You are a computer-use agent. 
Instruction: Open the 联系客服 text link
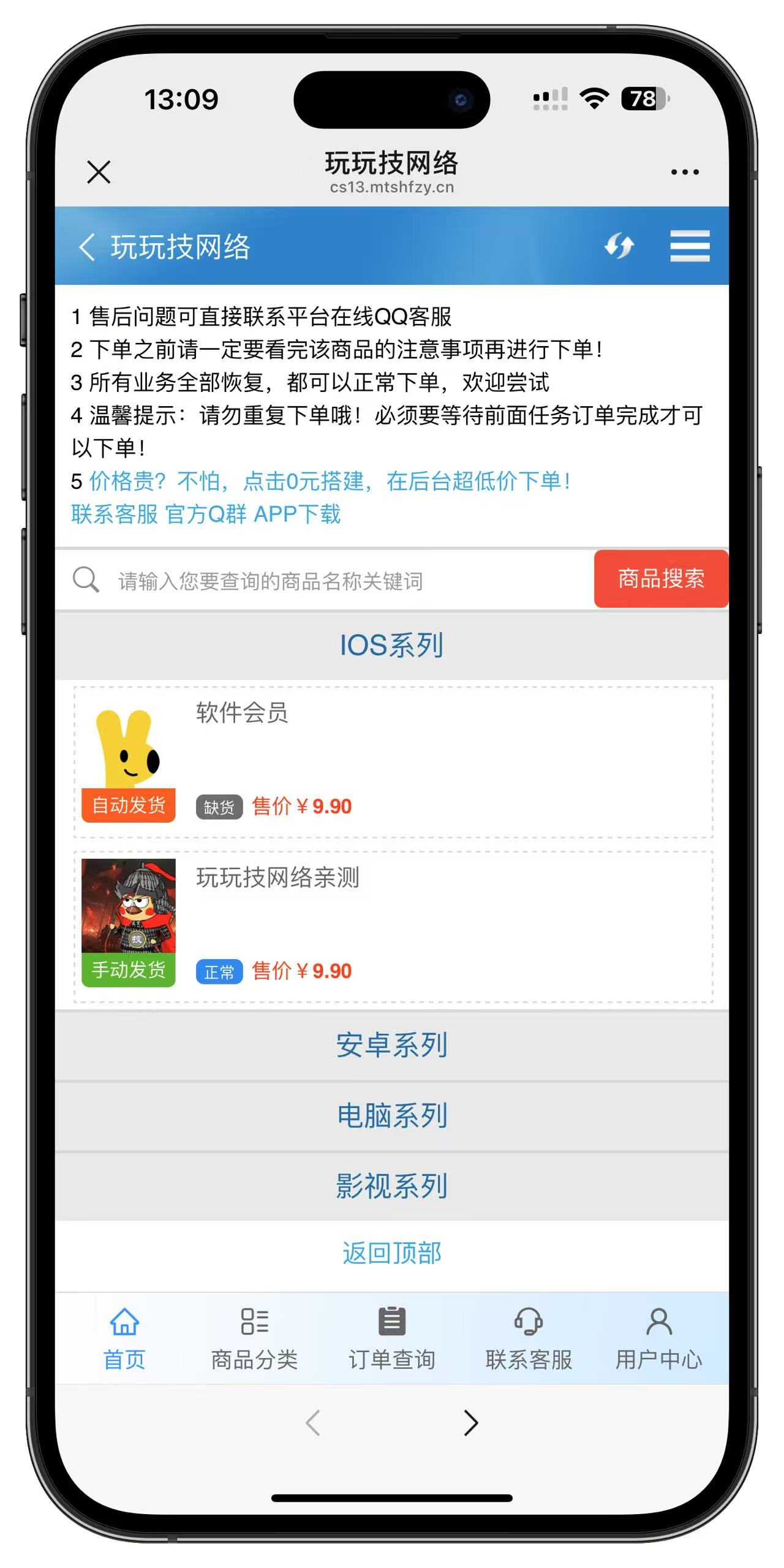point(115,514)
